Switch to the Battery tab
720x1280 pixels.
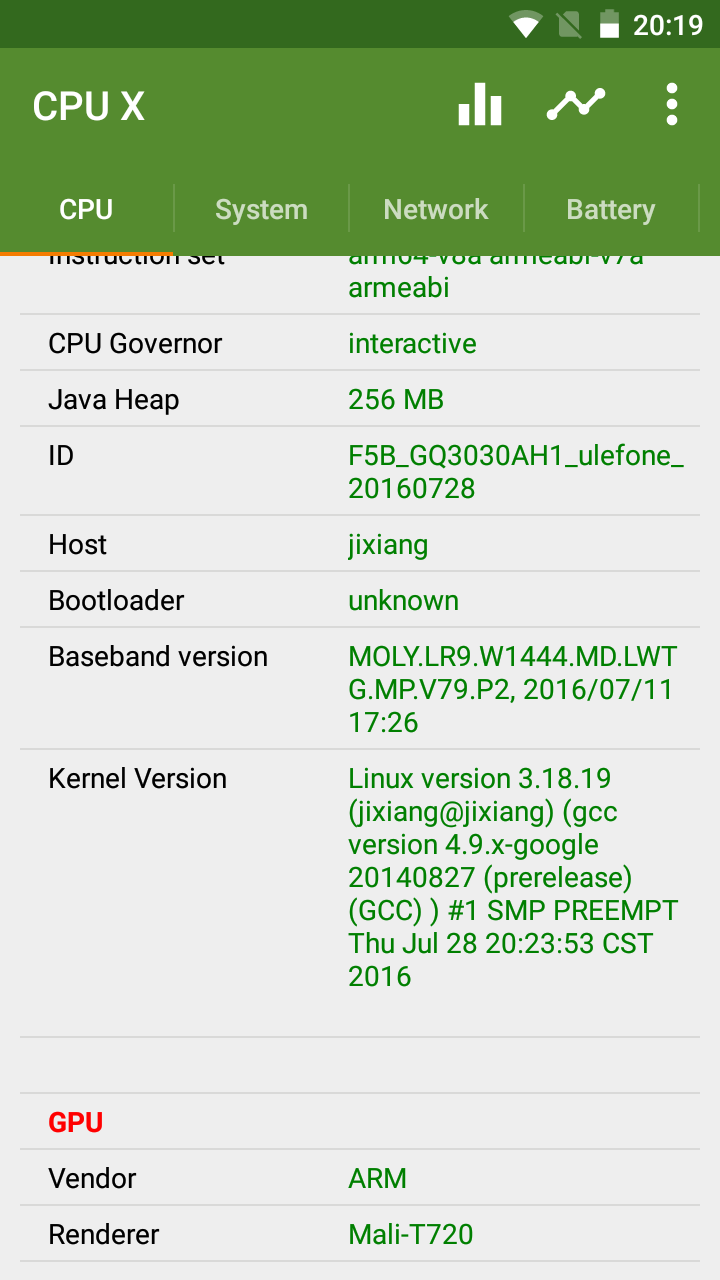tap(610, 210)
